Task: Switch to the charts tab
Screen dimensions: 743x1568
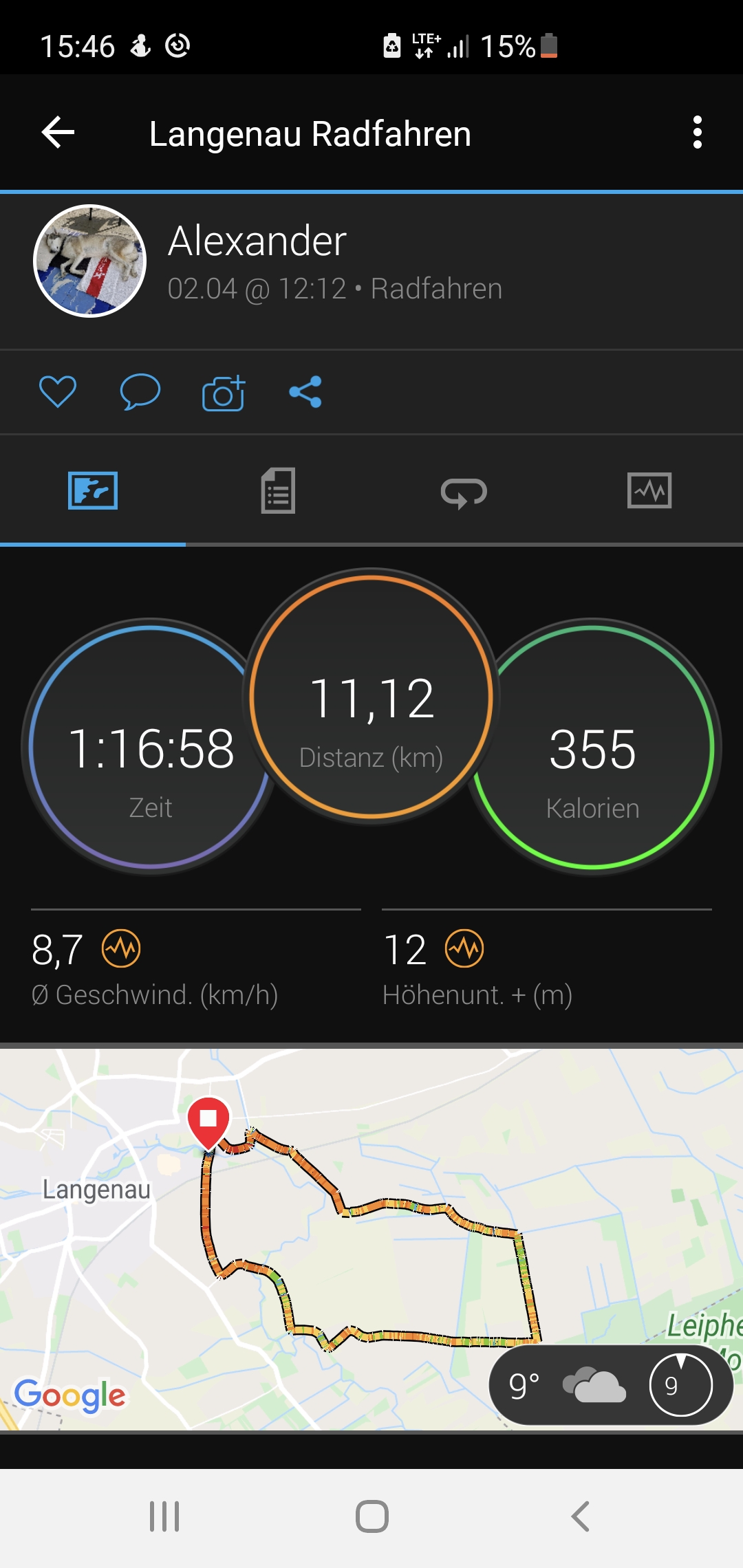Action: pyautogui.click(x=649, y=491)
